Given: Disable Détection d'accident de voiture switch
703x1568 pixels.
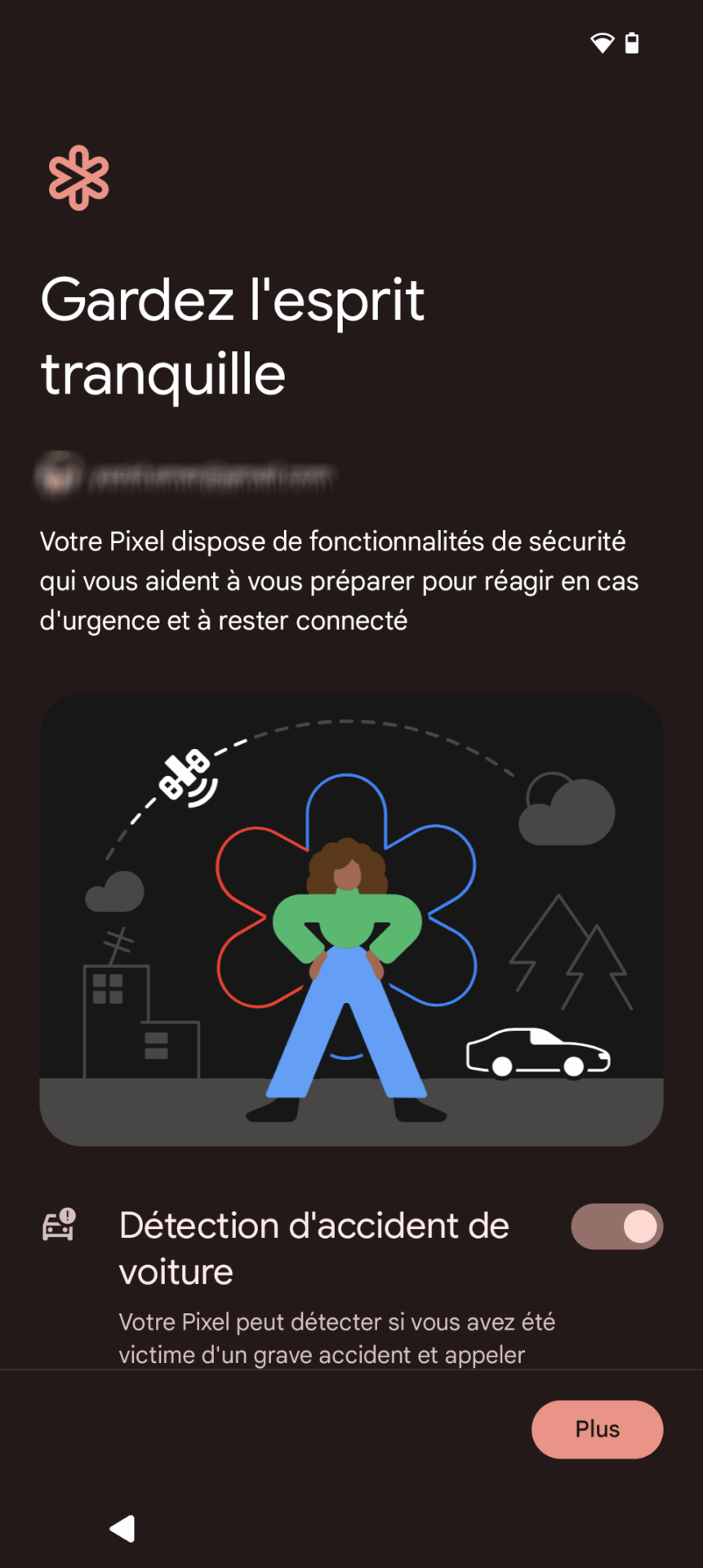Looking at the screenshot, I should coord(616,1226).
